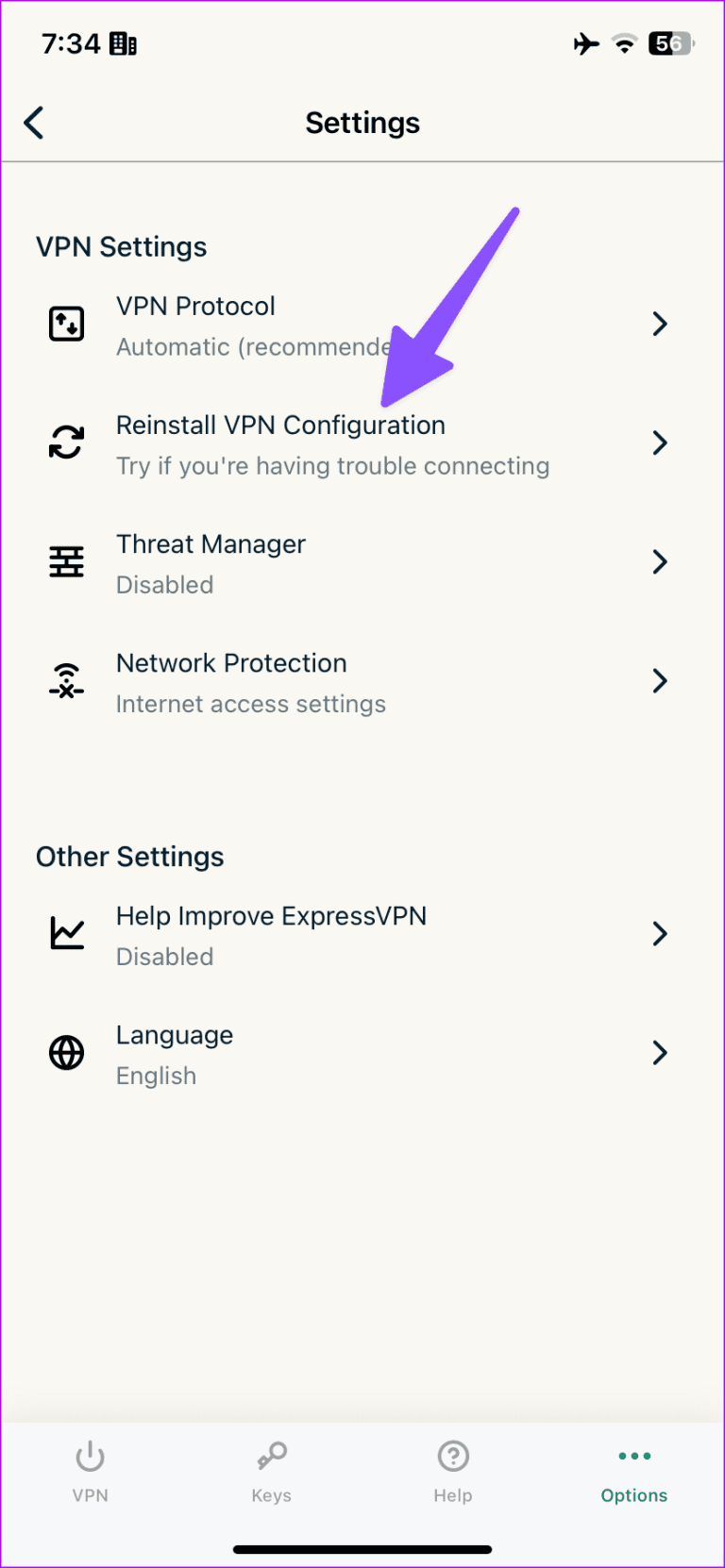The image size is (725, 1568).
Task: Click the Help Improve ExpressVPN chart icon
Action: [x=66, y=933]
